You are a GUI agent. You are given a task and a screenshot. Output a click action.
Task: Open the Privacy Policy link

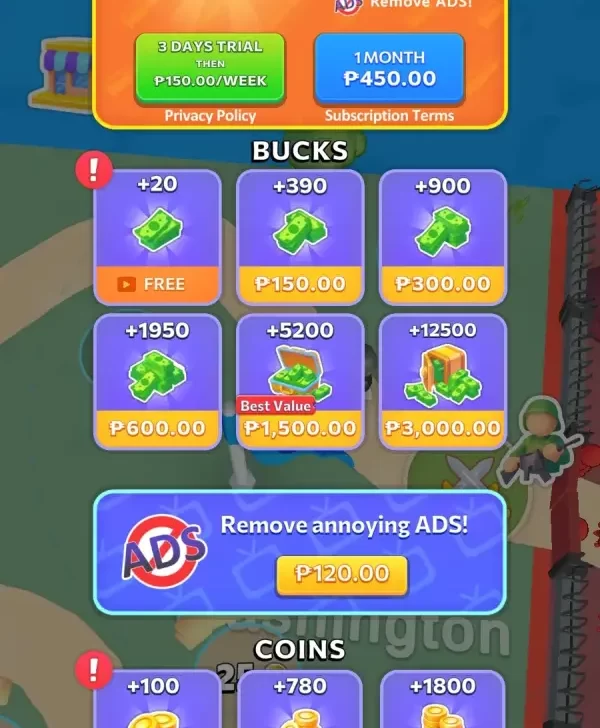click(210, 116)
